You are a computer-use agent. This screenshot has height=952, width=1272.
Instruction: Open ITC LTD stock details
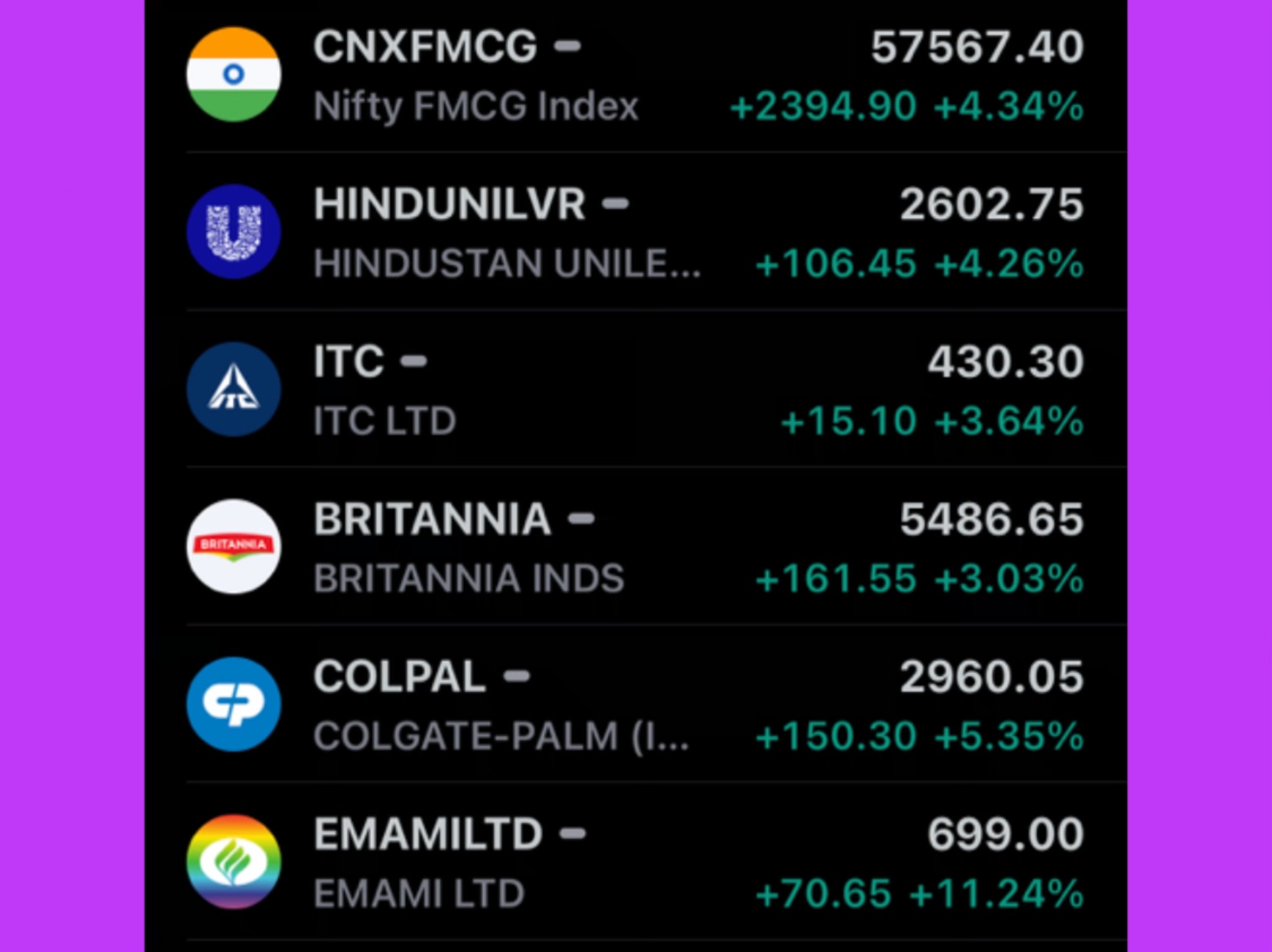click(x=634, y=390)
